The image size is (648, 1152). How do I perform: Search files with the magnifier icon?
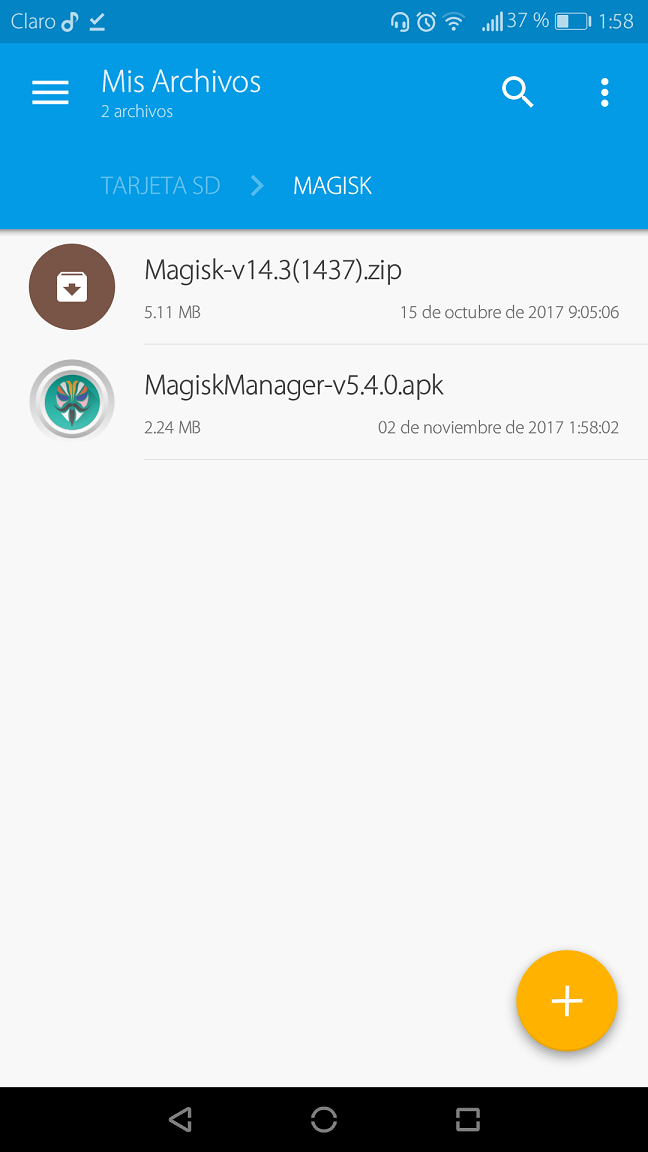(517, 93)
